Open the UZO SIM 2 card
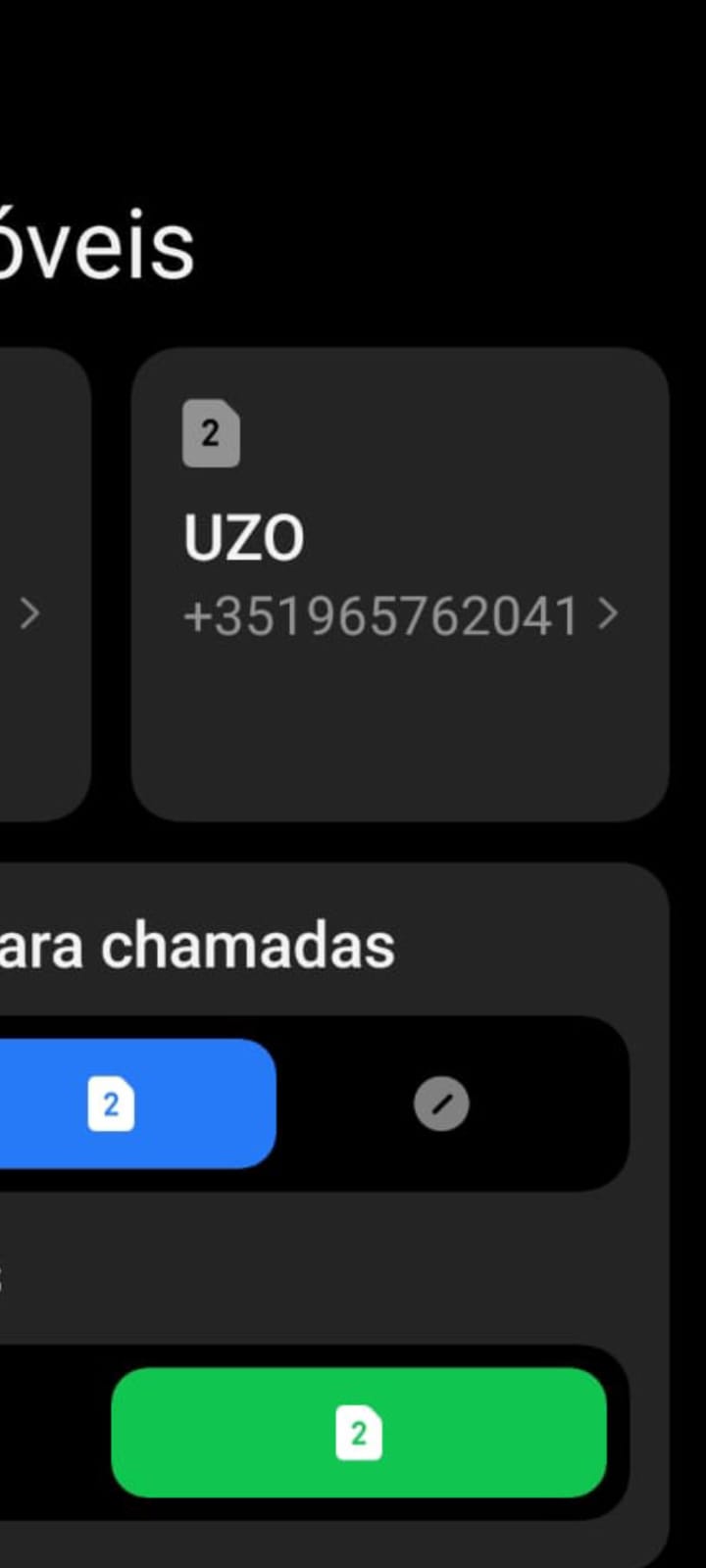 coord(400,583)
